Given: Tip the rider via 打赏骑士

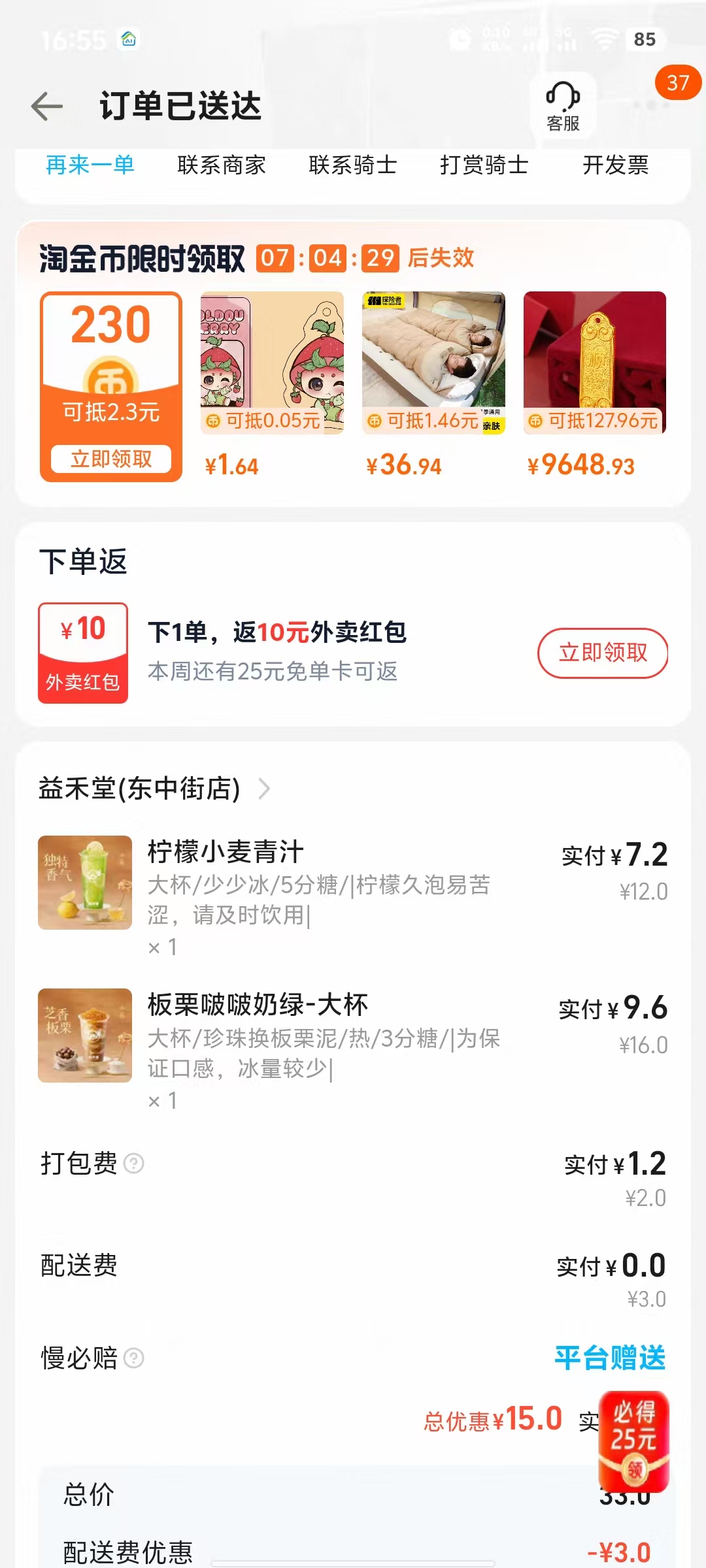Looking at the screenshot, I should [484, 165].
